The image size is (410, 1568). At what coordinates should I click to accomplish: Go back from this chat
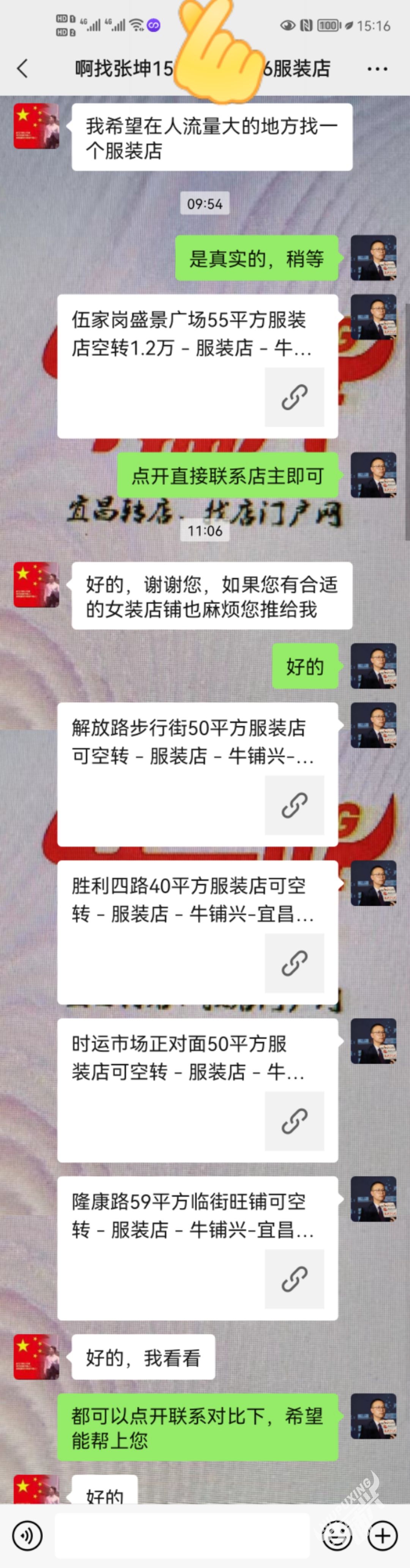click(x=22, y=69)
